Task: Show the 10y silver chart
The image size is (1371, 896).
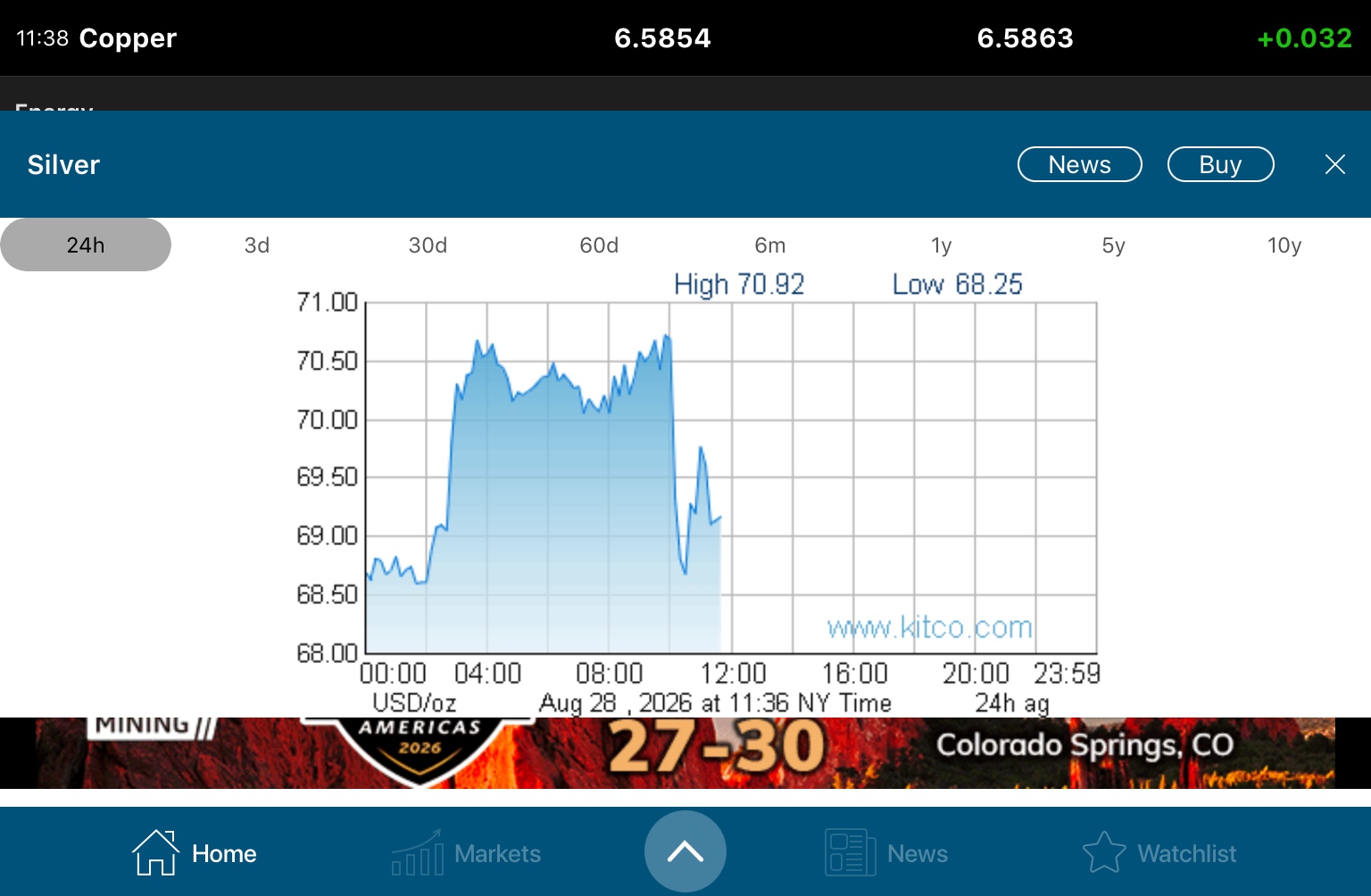Action: pyautogui.click(x=1284, y=245)
